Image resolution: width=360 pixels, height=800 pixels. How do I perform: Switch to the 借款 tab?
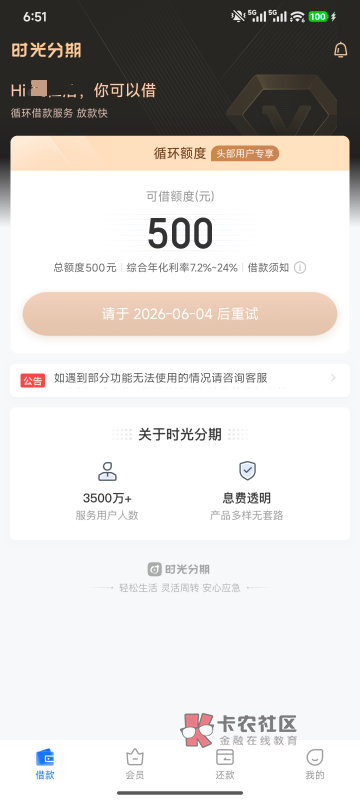45,764
